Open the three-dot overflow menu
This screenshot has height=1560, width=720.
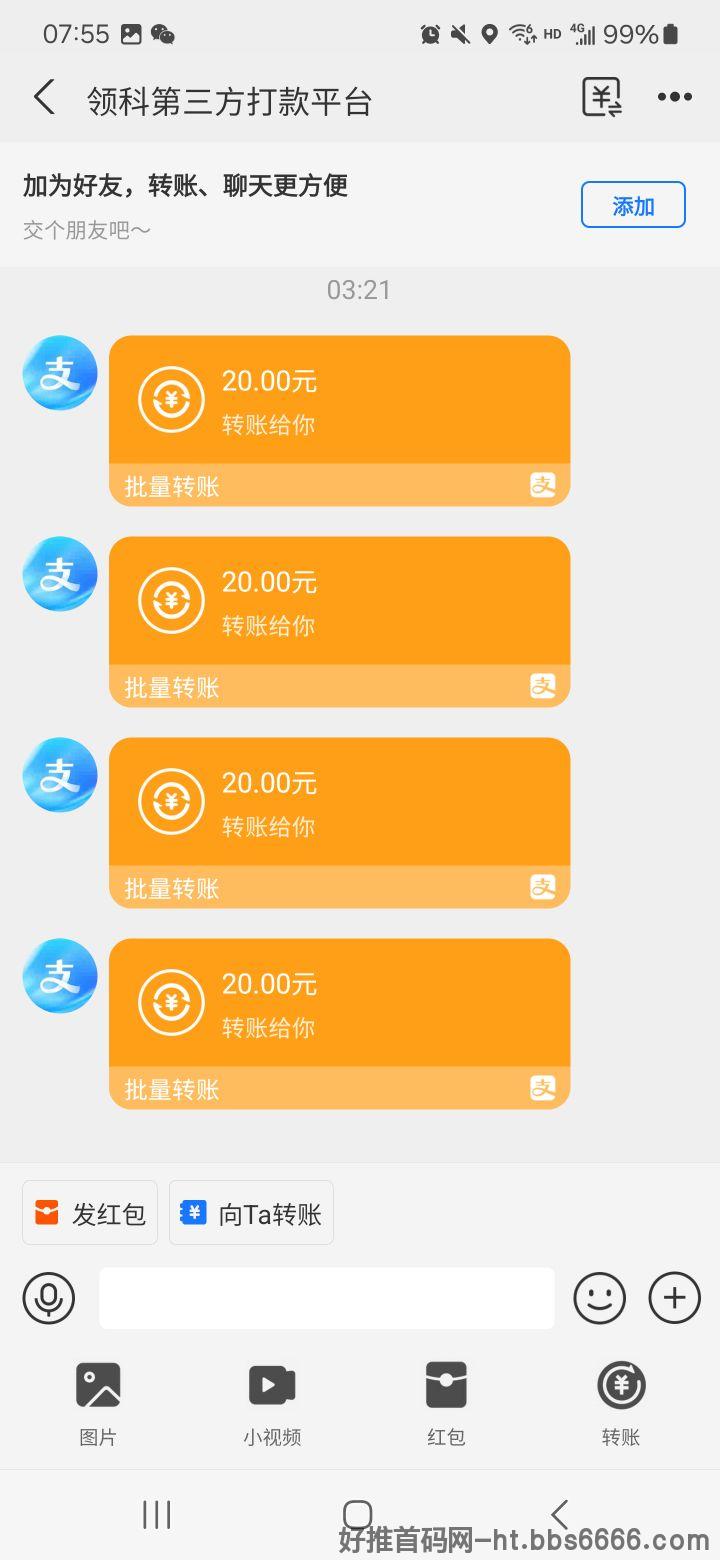click(x=675, y=98)
